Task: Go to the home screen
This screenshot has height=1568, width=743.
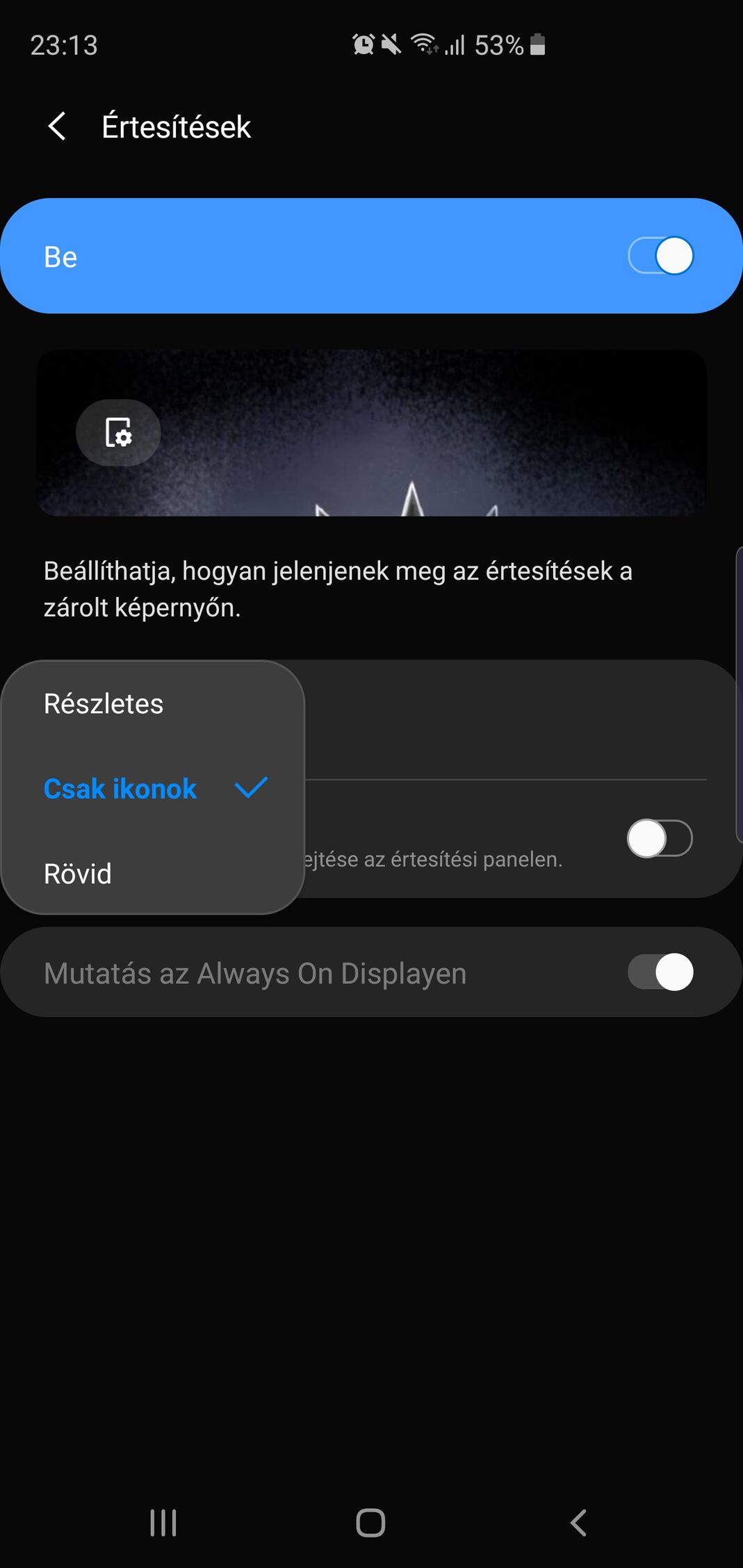Action: (370, 1522)
